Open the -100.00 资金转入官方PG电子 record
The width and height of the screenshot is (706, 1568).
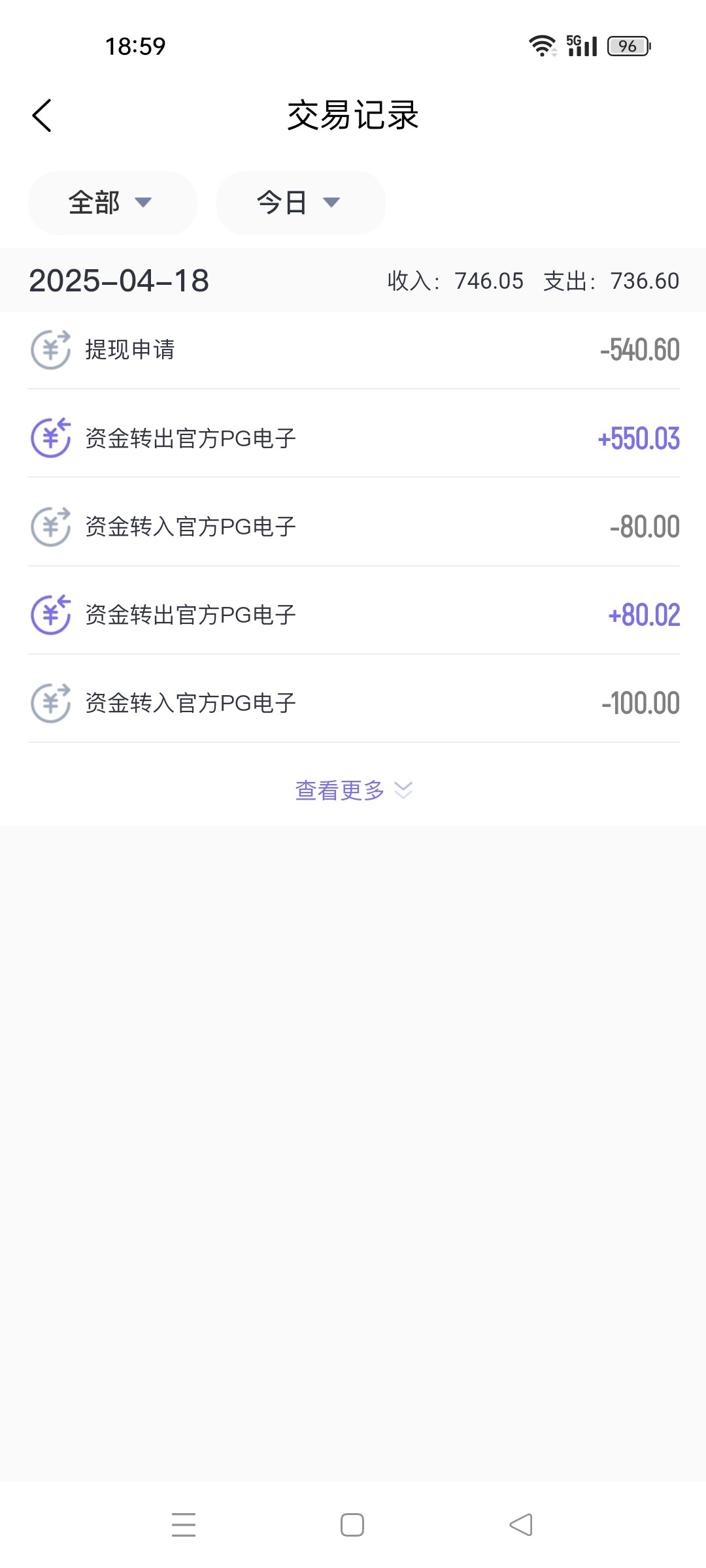pyautogui.click(x=354, y=703)
